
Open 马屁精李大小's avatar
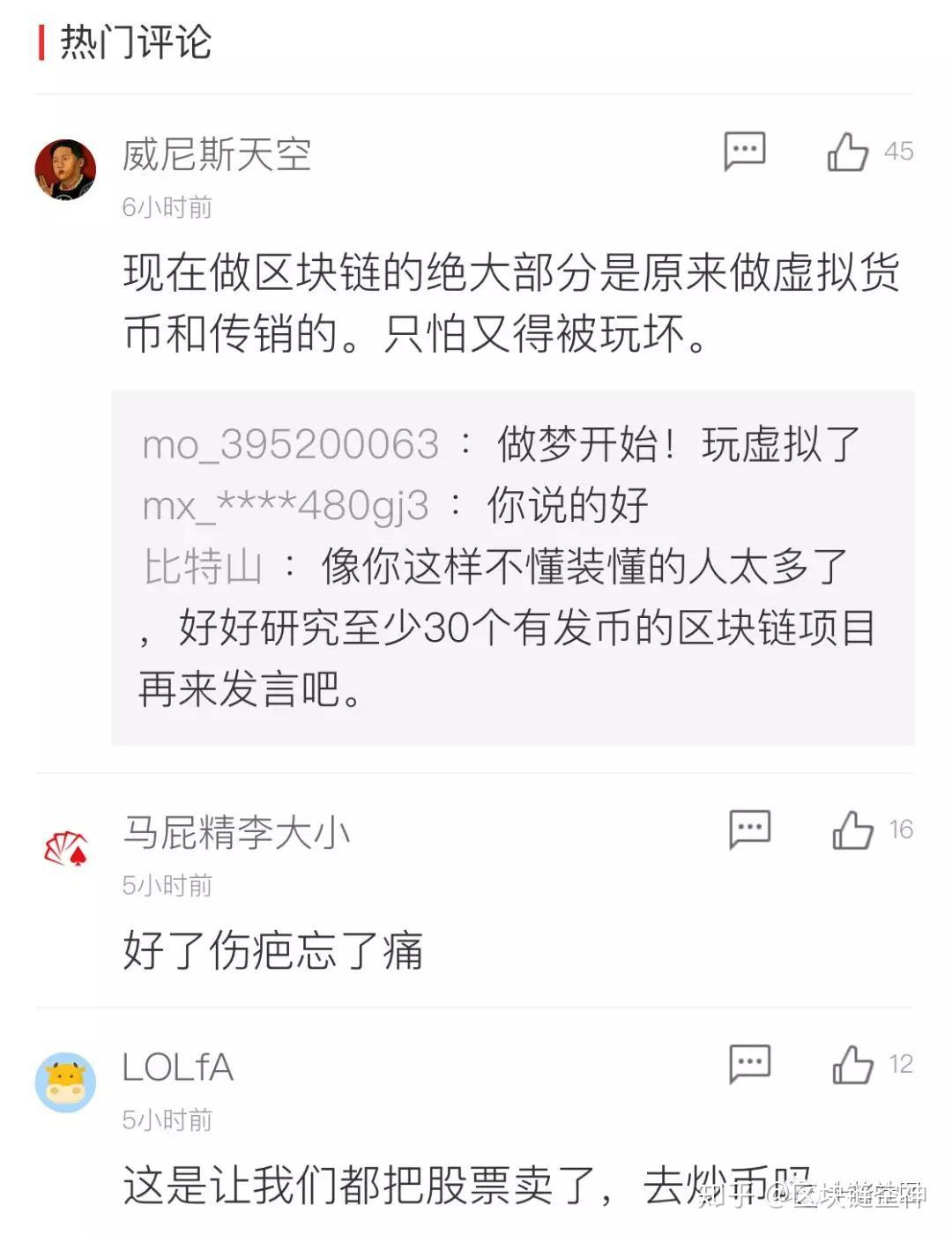pyautogui.click(x=65, y=848)
